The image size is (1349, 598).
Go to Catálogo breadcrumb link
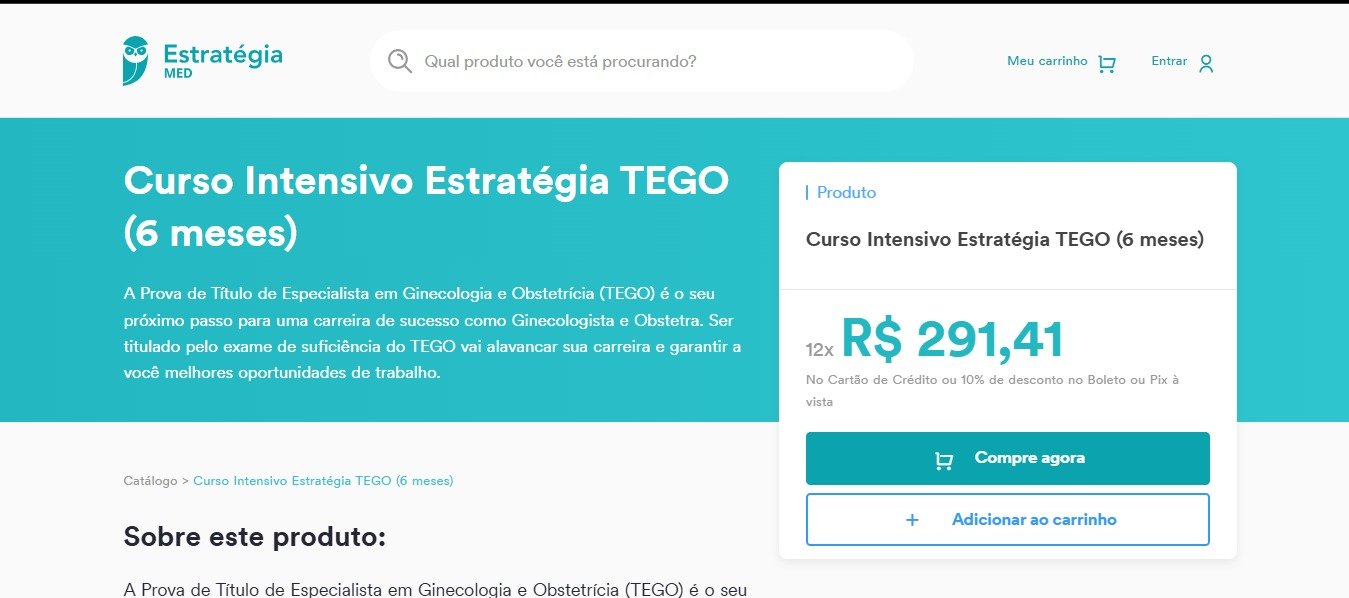pyautogui.click(x=150, y=481)
